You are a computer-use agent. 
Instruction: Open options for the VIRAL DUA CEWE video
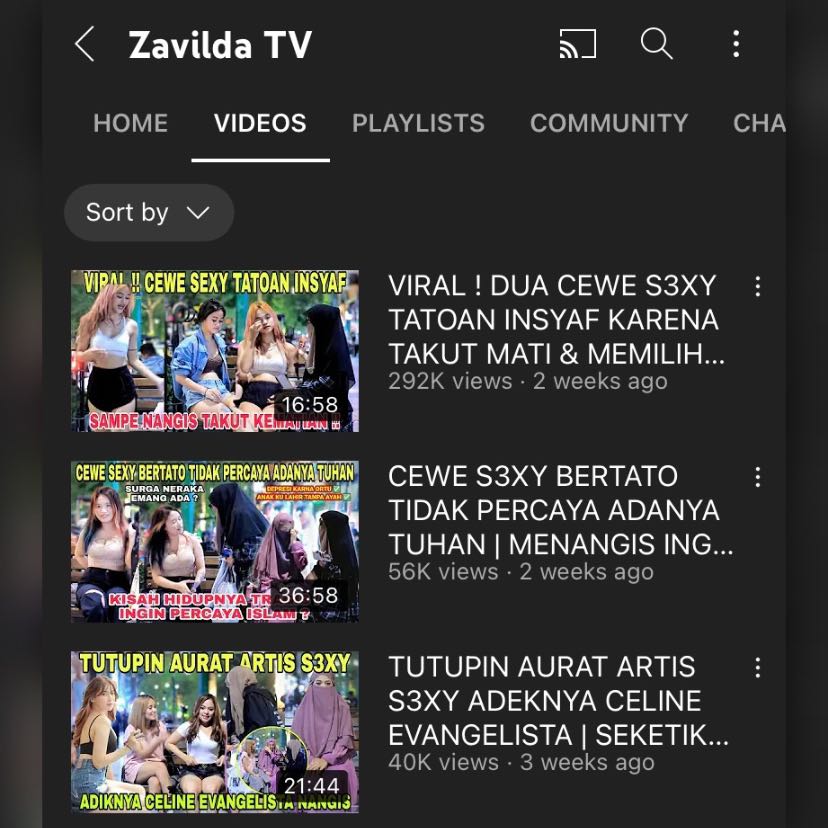[x=757, y=287]
